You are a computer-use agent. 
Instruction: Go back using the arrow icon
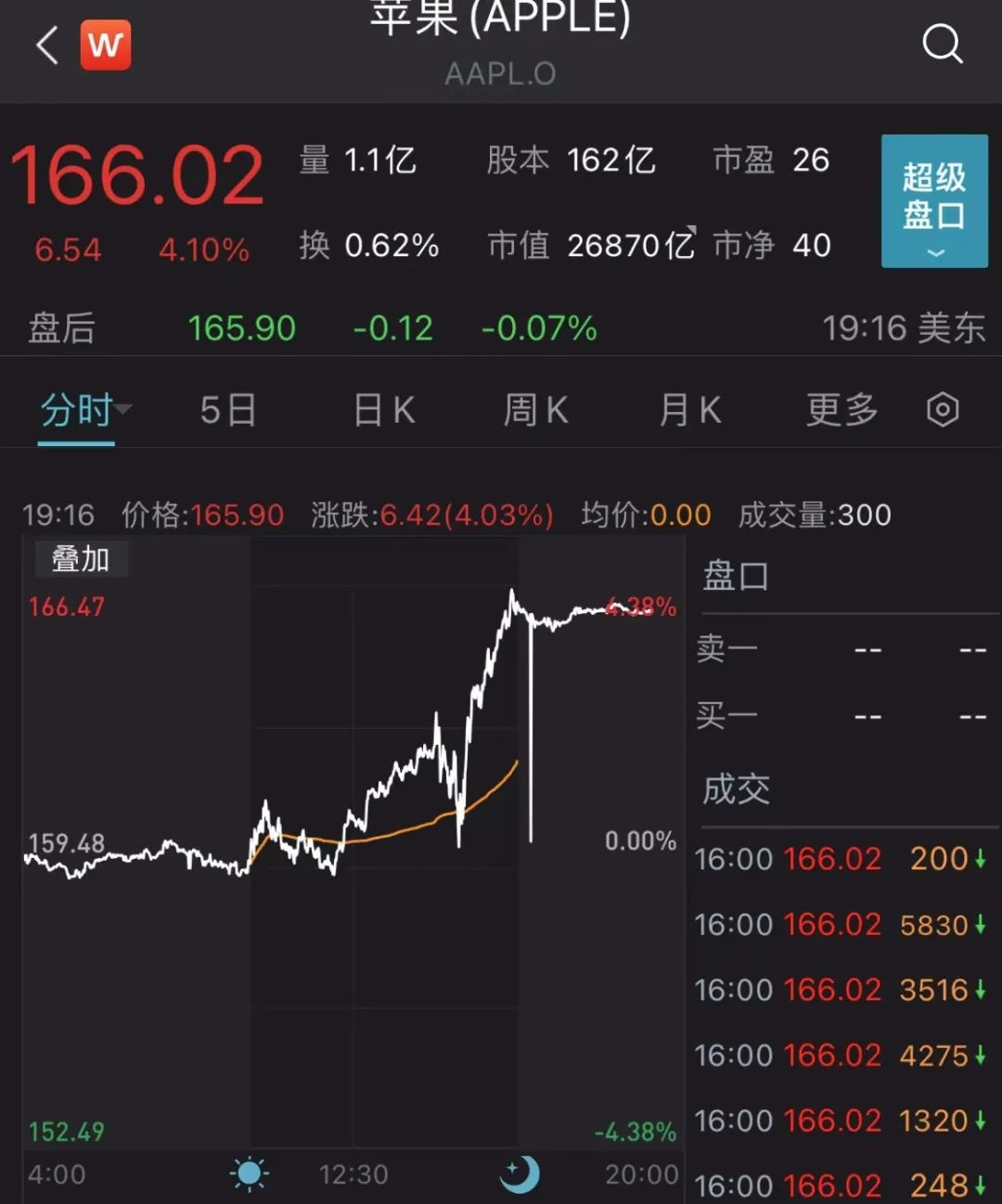[x=47, y=45]
